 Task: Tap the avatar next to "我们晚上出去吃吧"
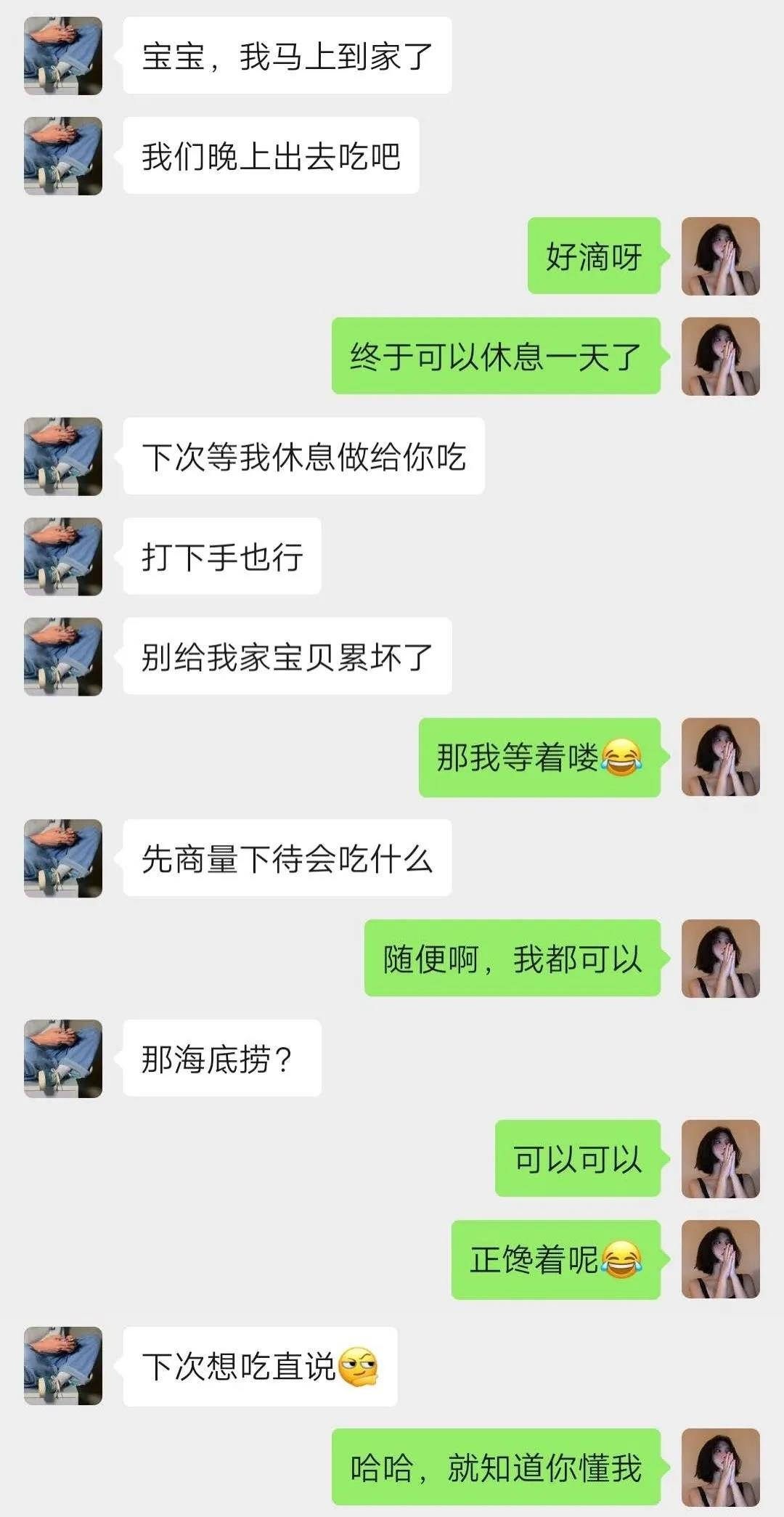[x=63, y=156]
